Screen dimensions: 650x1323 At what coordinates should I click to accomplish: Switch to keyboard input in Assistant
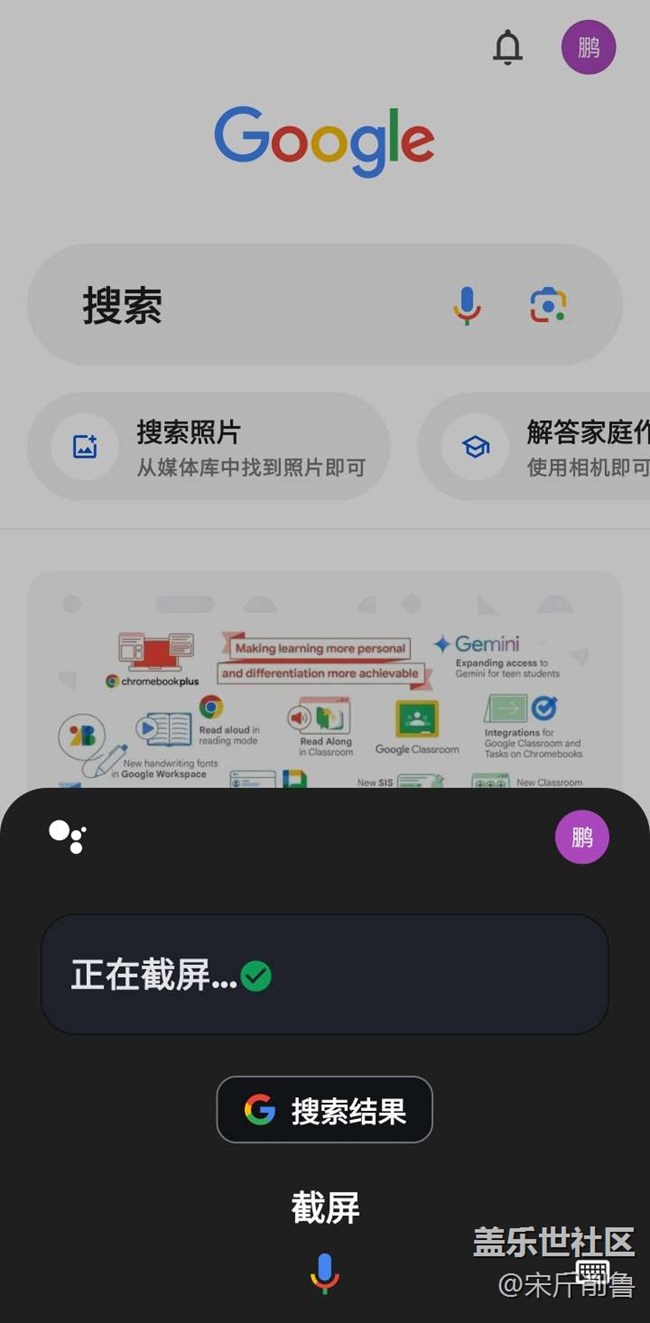[x=593, y=1272]
